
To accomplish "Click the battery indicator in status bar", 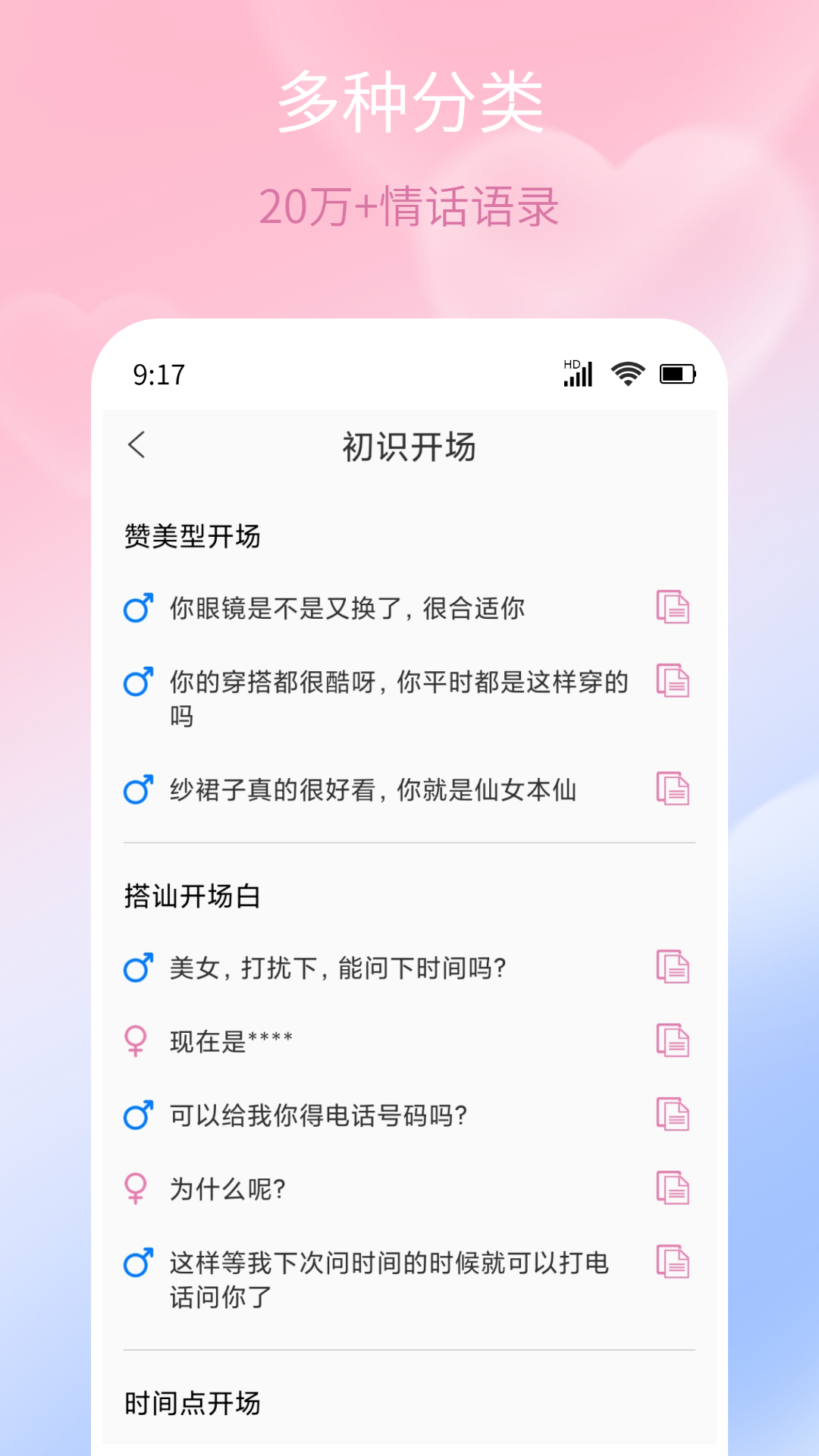I will coord(679,373).
